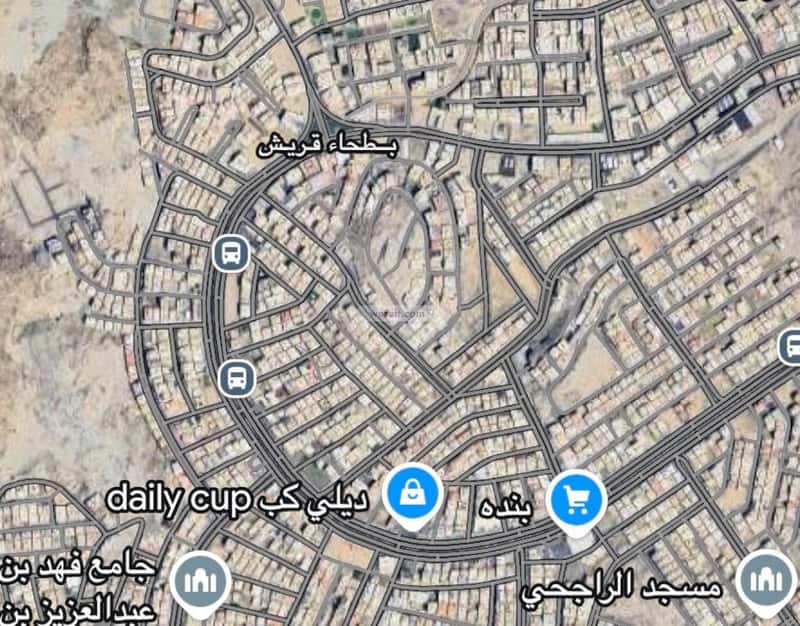The height and width of the screenshot is (626, 800).
Task: Open the Daily Cup shopping pin
Action: (412, 493)
